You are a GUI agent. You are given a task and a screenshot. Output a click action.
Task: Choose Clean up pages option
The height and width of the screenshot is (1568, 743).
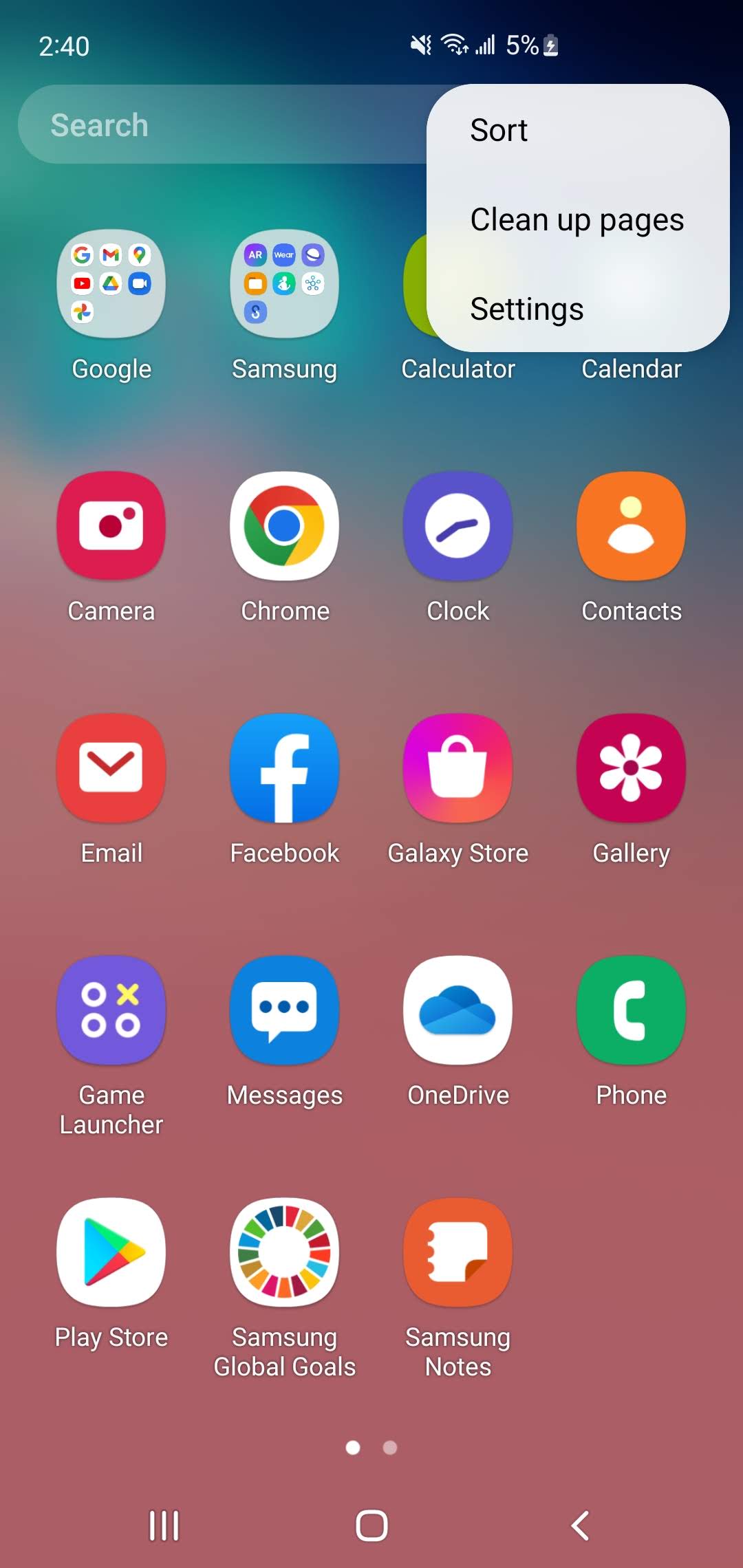point(577,220)
